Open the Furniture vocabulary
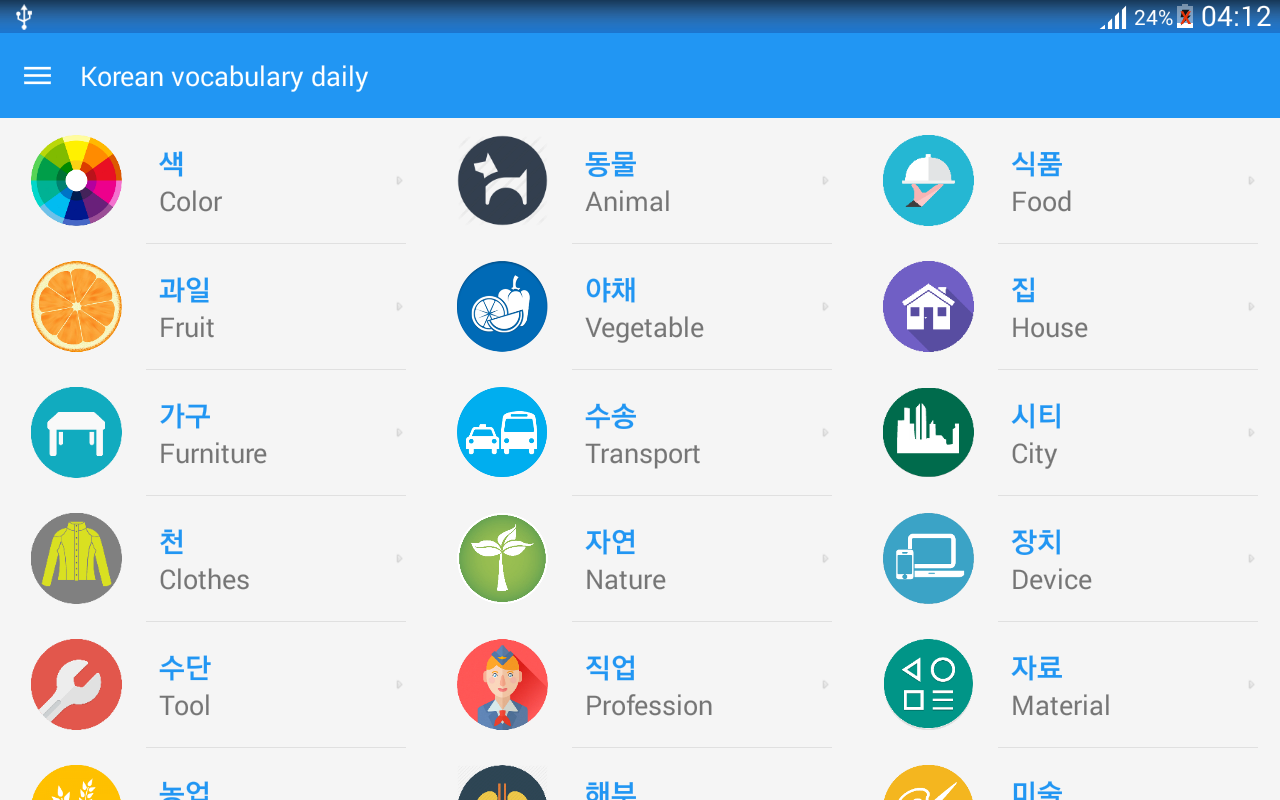The image size is (1280, 800). pyautogui.click(x=213, y=433)
